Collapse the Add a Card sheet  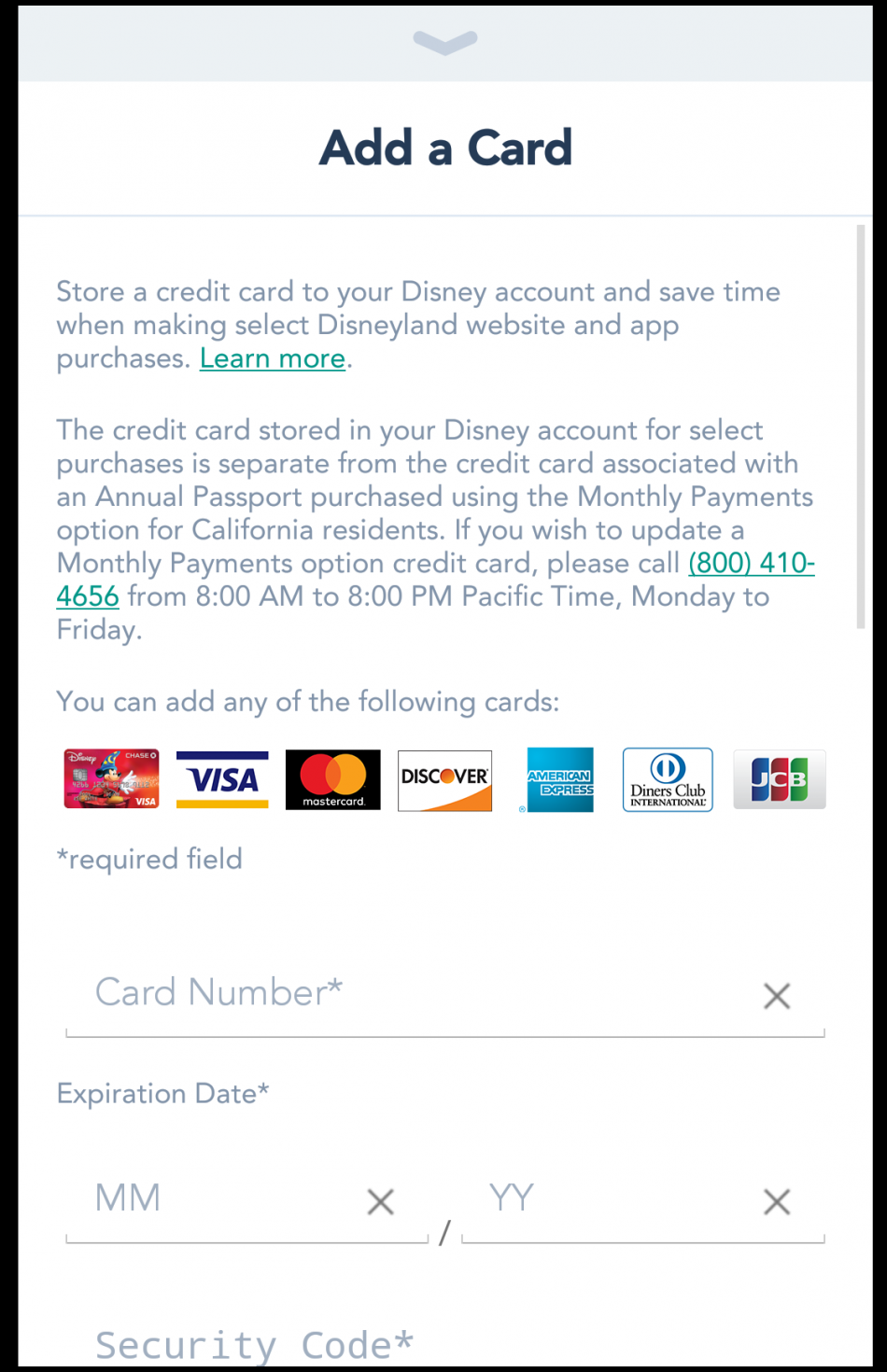point(444,42)
